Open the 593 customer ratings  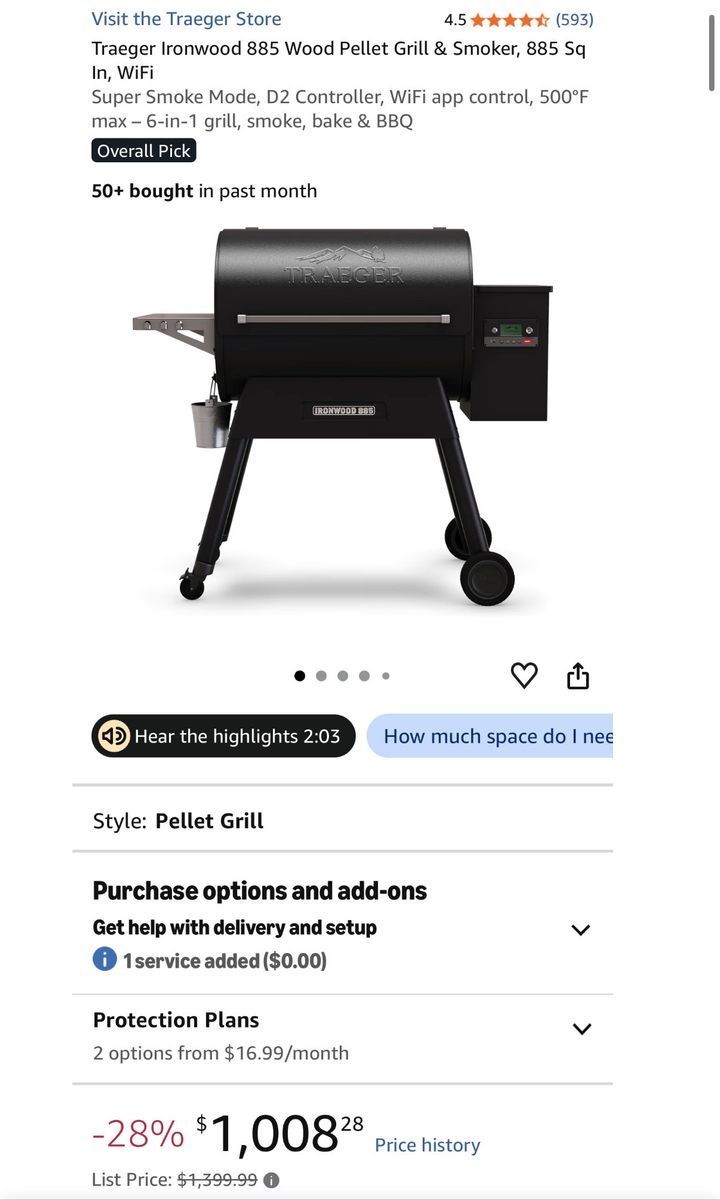click(x=574, y=19)
